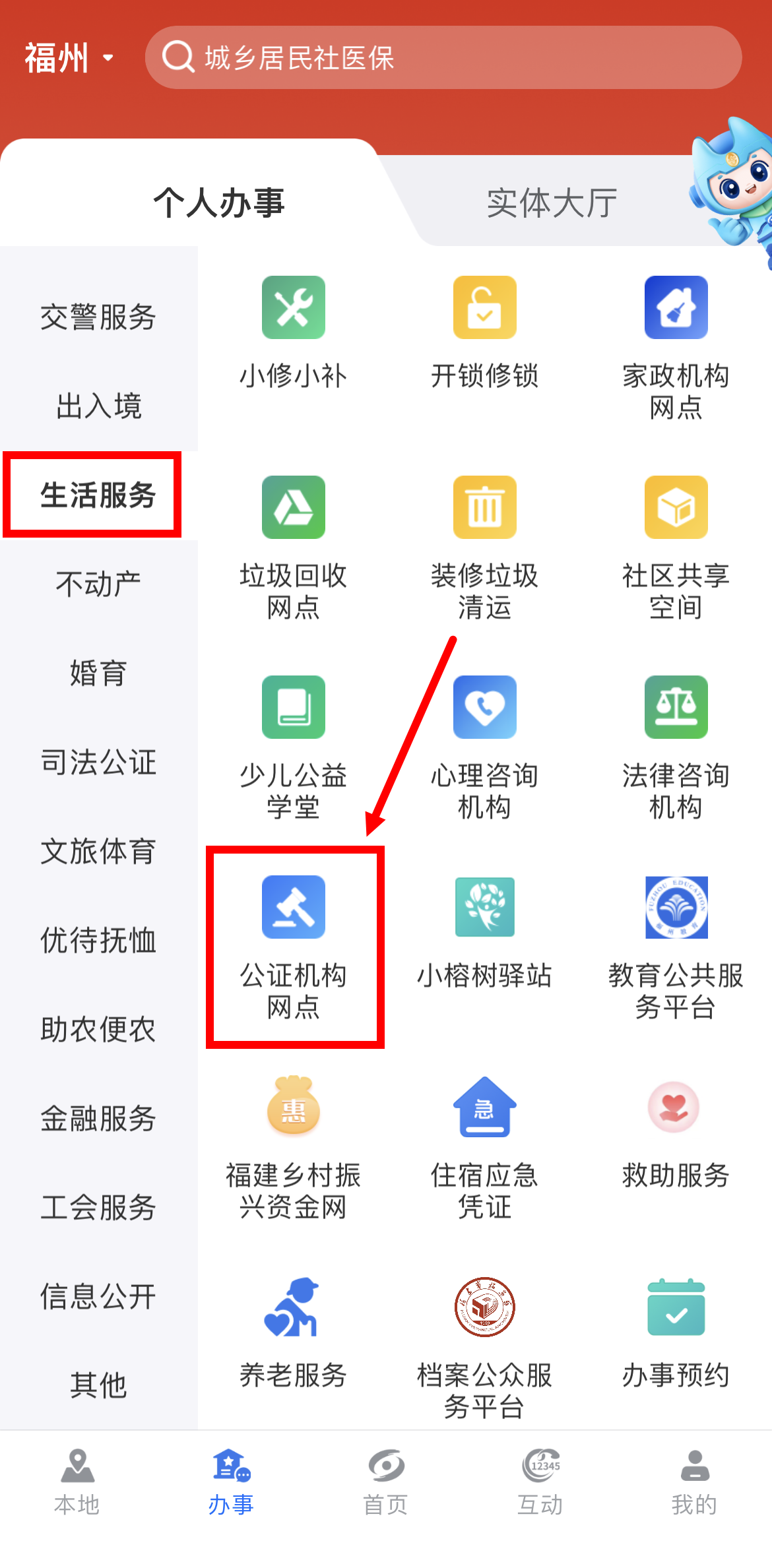Open the 互动 12345 tab
The height and width of the screenshot is (1568, 772).
click(540, 1481)
